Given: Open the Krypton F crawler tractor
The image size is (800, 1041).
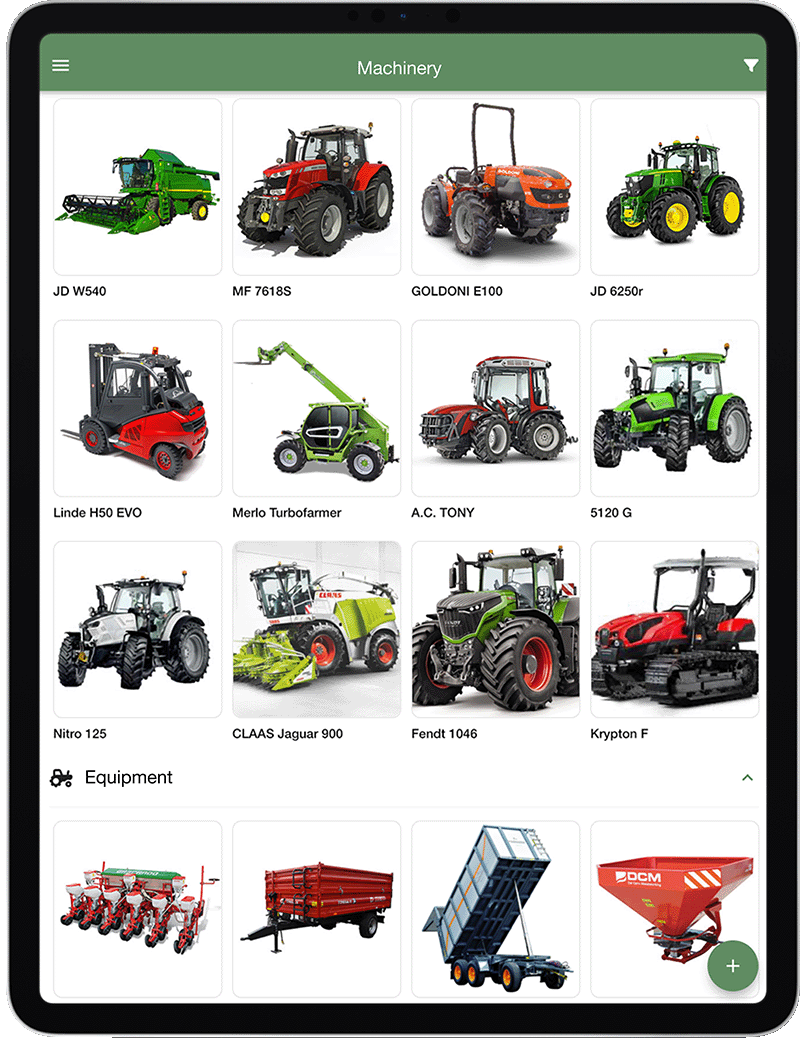Looking at the screenshot, I should 674,628.
